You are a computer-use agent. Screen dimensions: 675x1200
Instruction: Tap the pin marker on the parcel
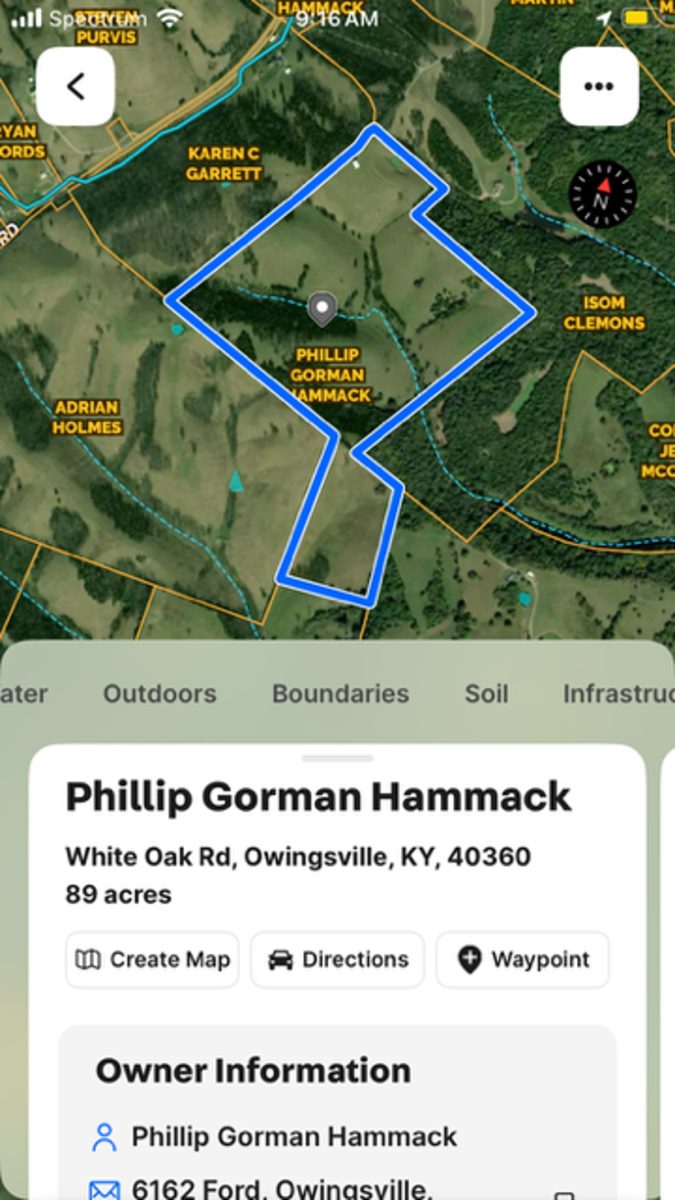pyautogui.click(x=321, y=308)
